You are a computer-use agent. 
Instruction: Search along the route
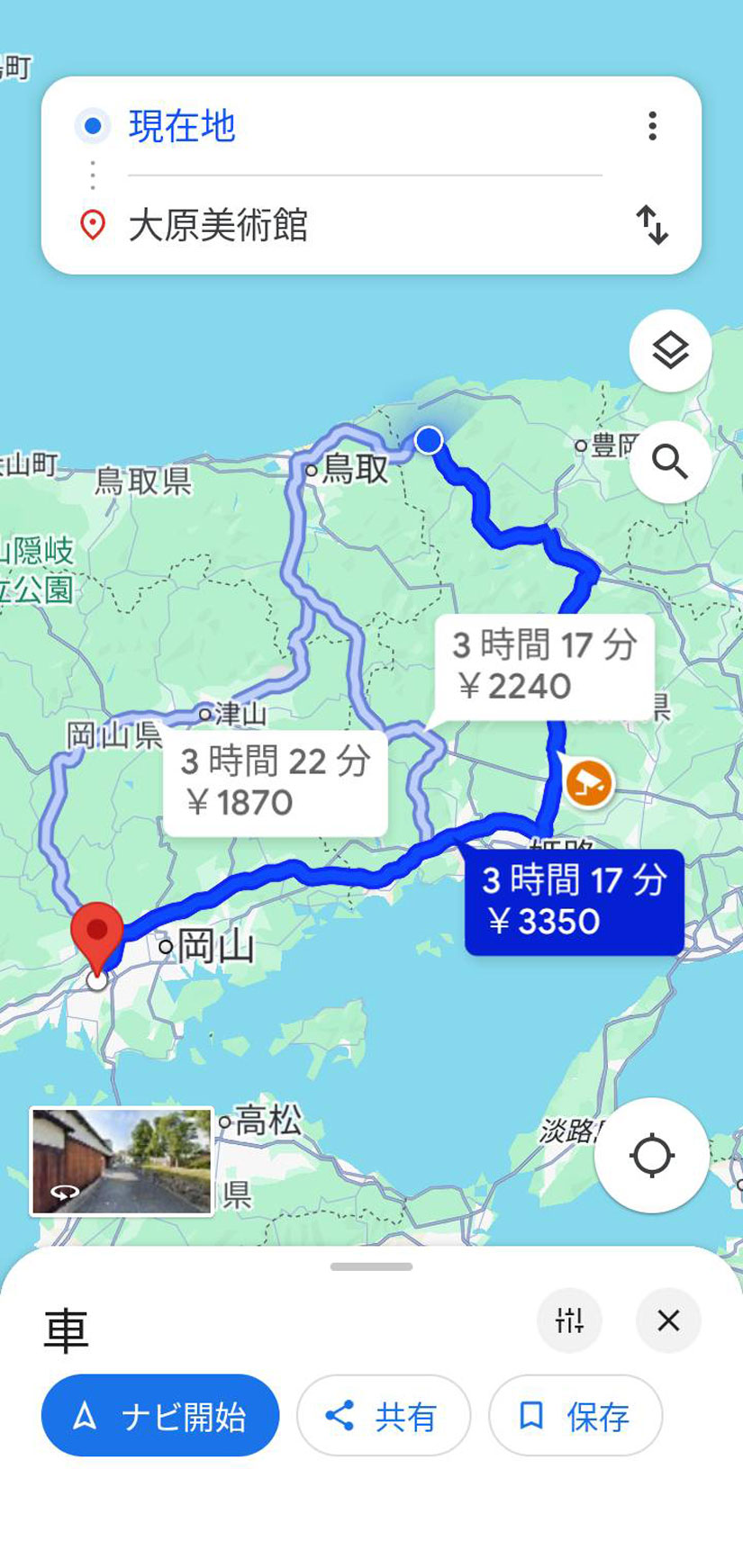pyautogui.click(x=670, y=462)
